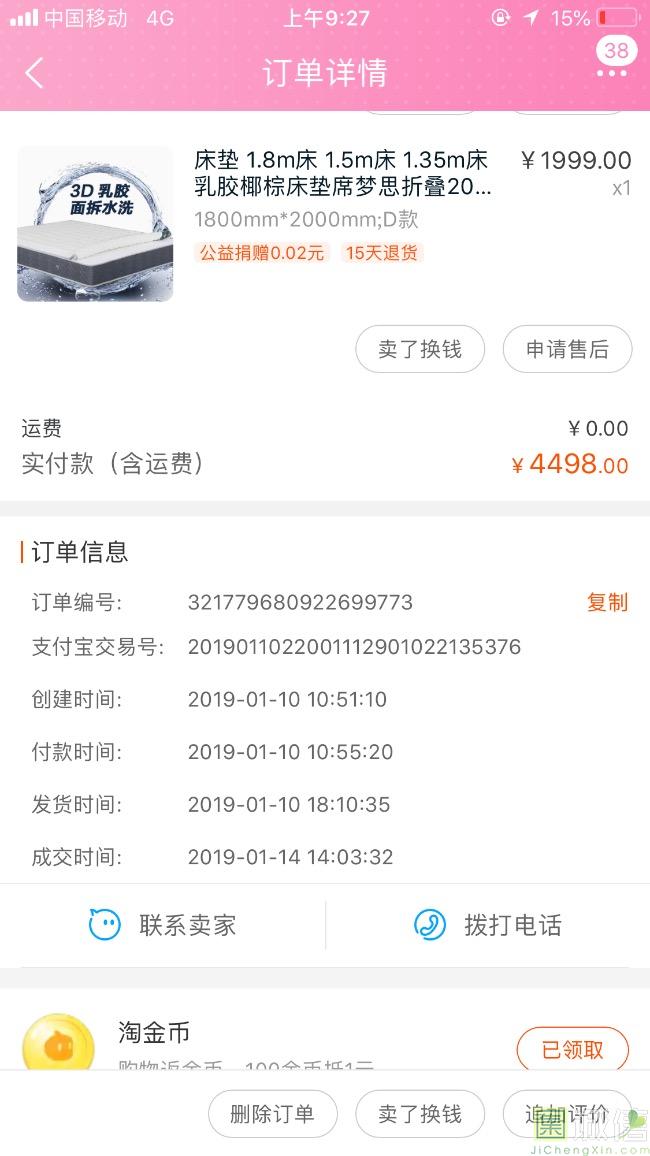The image size is (650, 1156).
Task: Tap the 已领取 button for 淘金币
Action: point(572,1050)
